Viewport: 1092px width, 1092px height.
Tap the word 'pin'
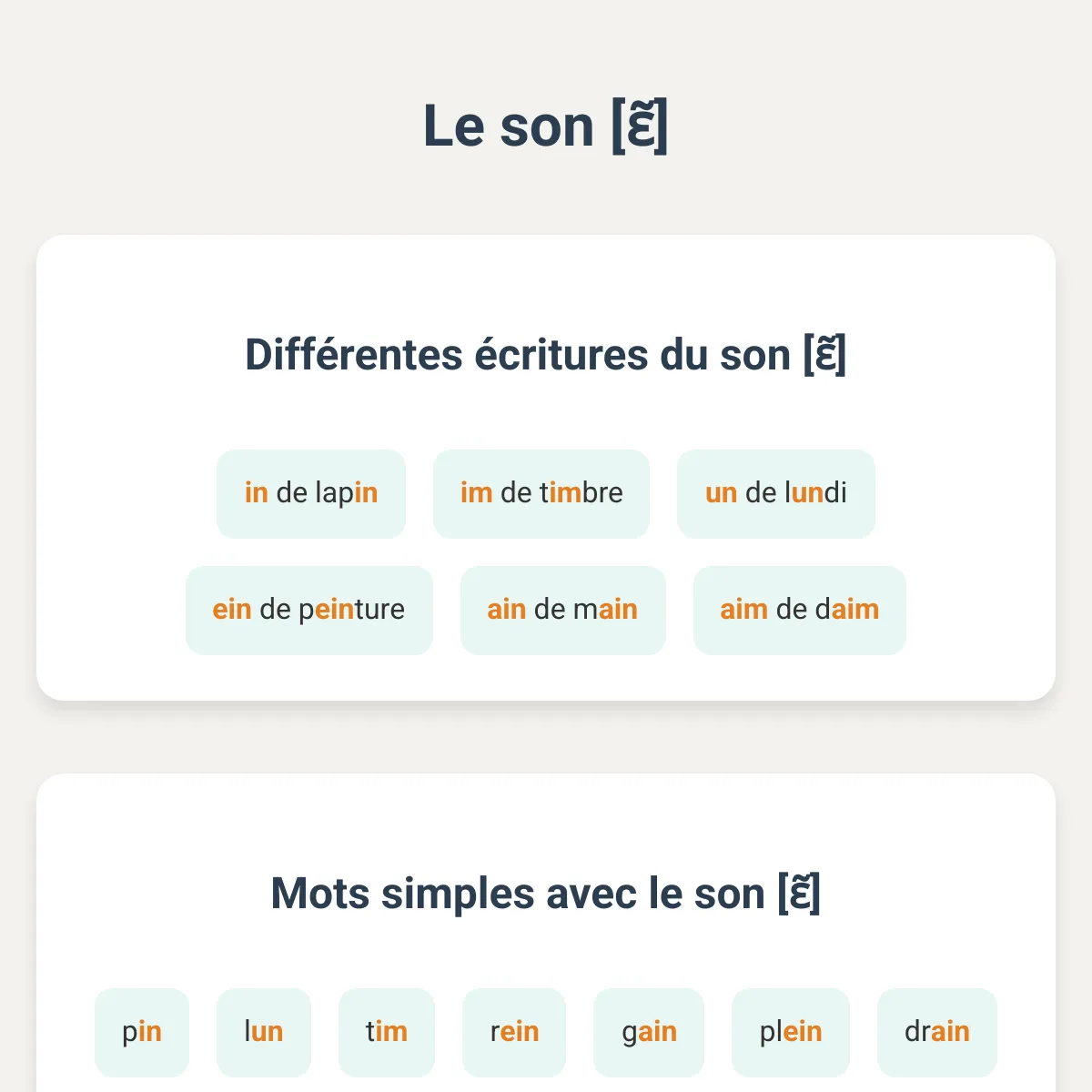tap(142, 1032)
